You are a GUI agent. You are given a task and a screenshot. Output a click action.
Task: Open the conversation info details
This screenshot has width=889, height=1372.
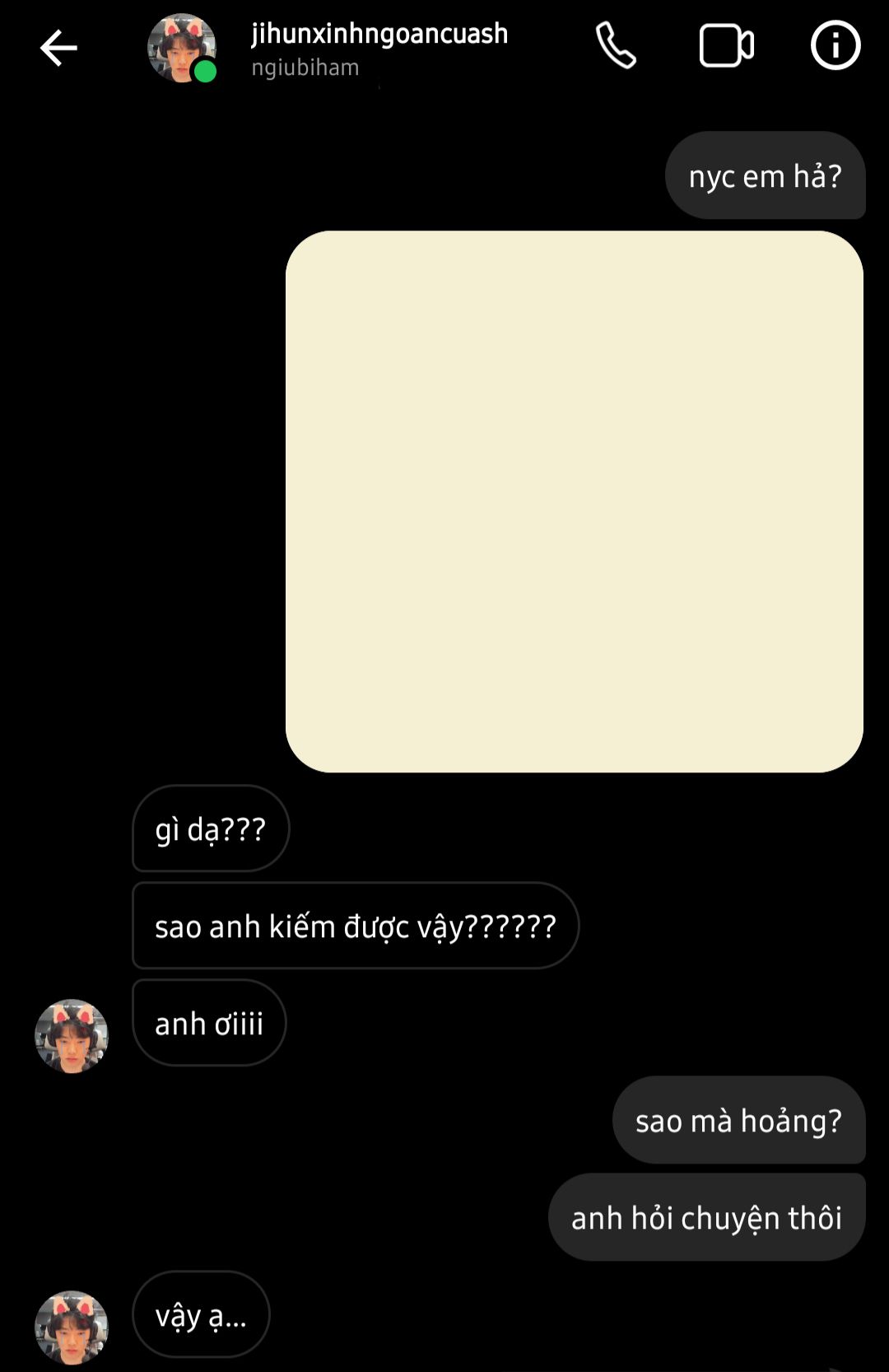(835, 46)
